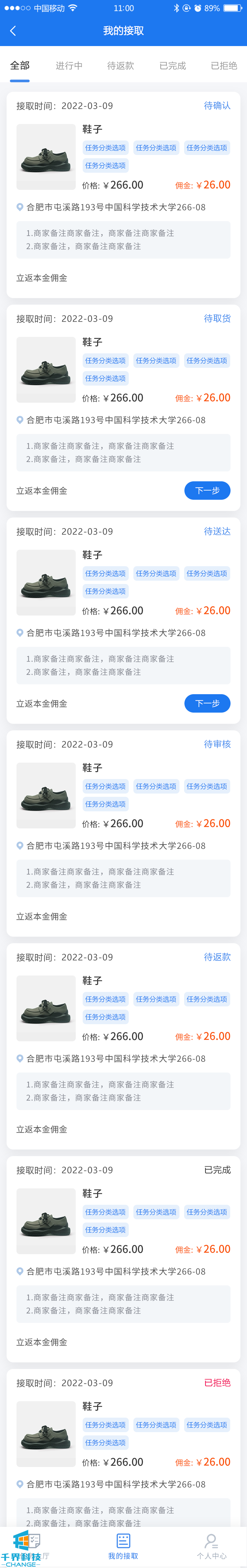Go back from 我的接取 page
The width and height of the screenshot is (247, 1568).
[x=13, y=31]
